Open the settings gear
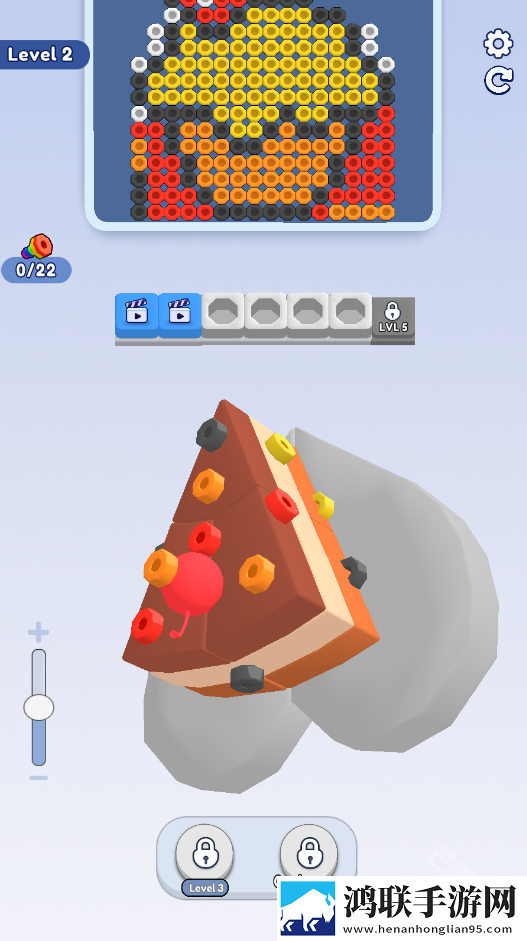This screenshot has width=527, height=941. (498, 43)
